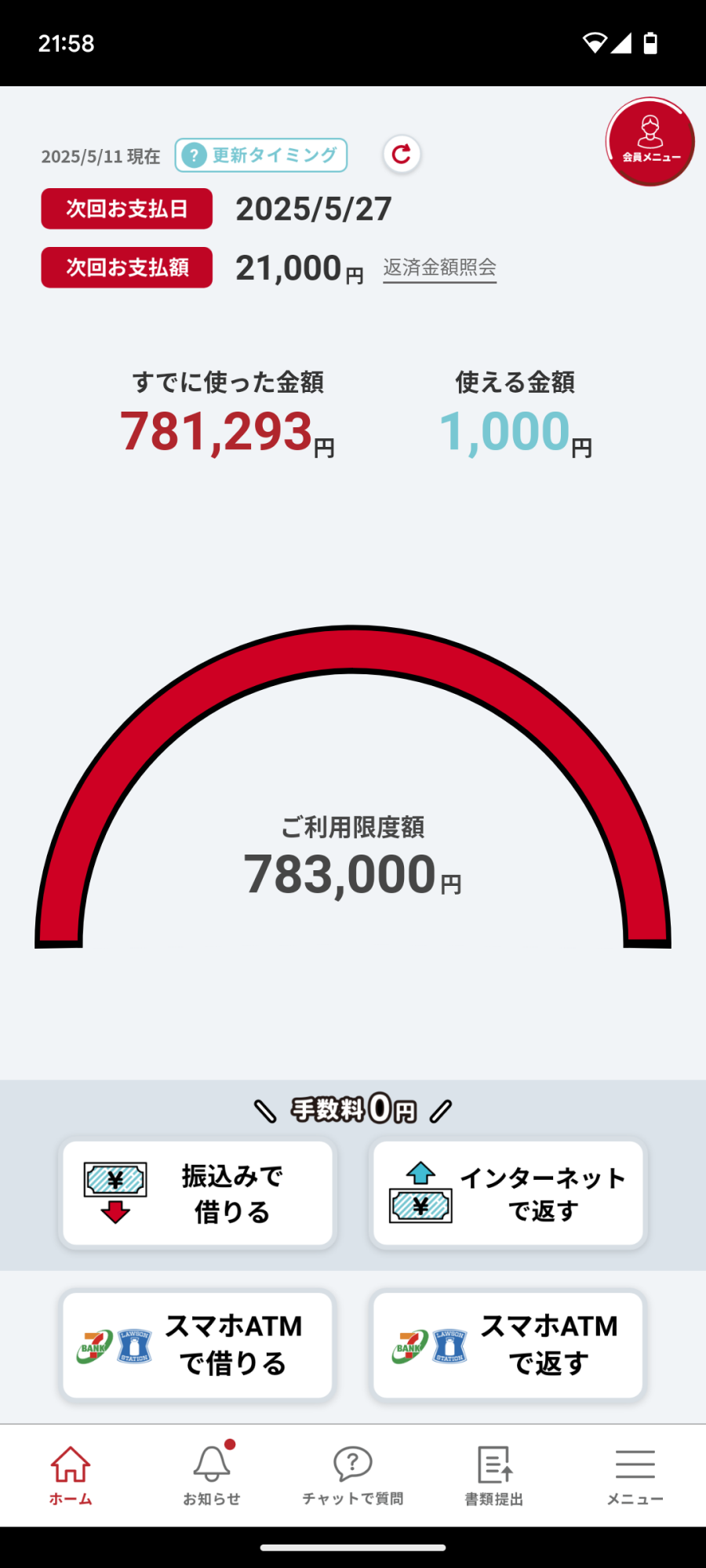Open the 返済金額照会 link

click(x=439, y=268)
